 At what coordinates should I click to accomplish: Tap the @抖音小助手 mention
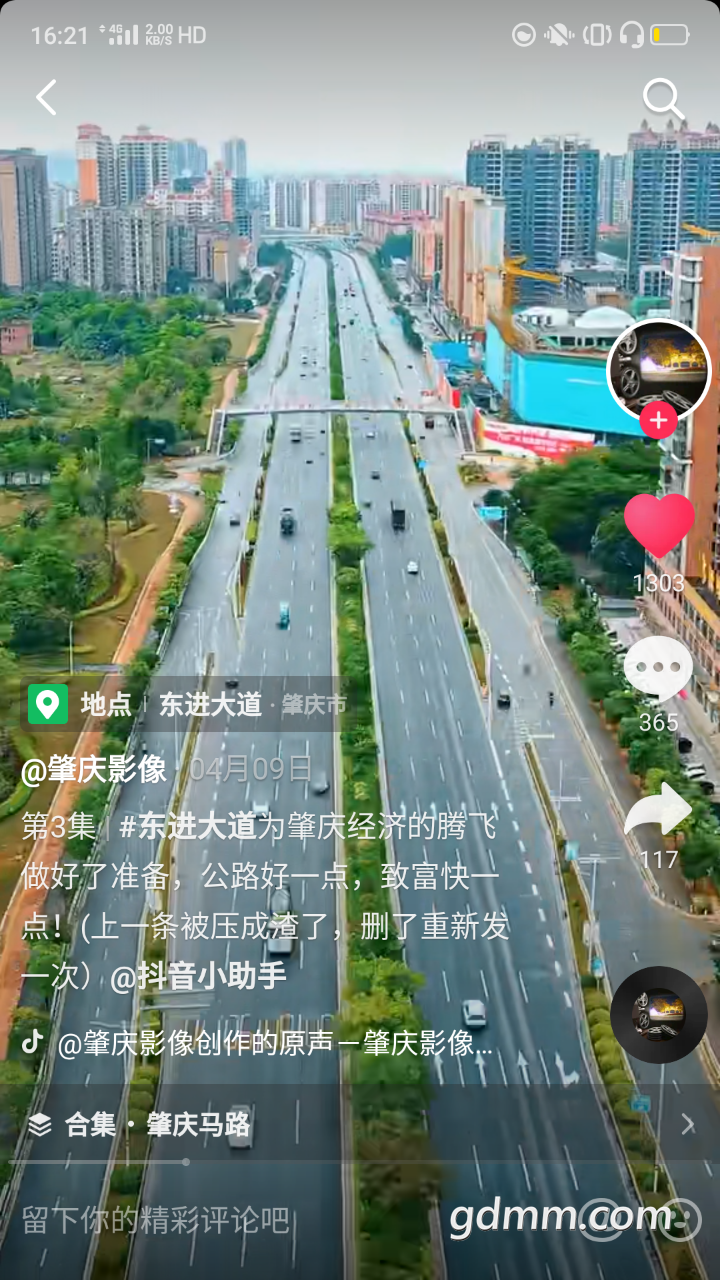click(198, 976)
